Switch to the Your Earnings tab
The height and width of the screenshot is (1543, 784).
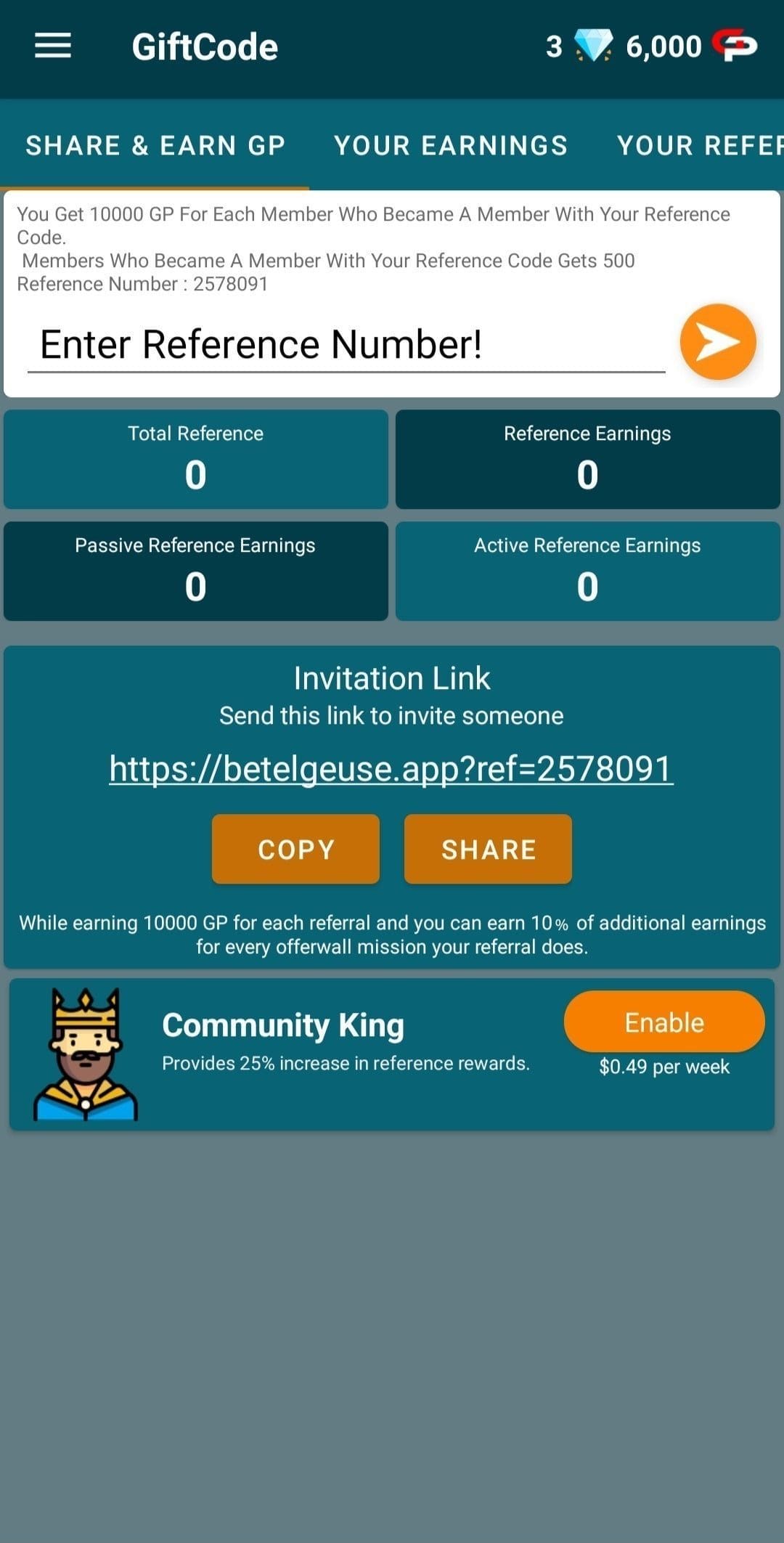coord(451,145)
